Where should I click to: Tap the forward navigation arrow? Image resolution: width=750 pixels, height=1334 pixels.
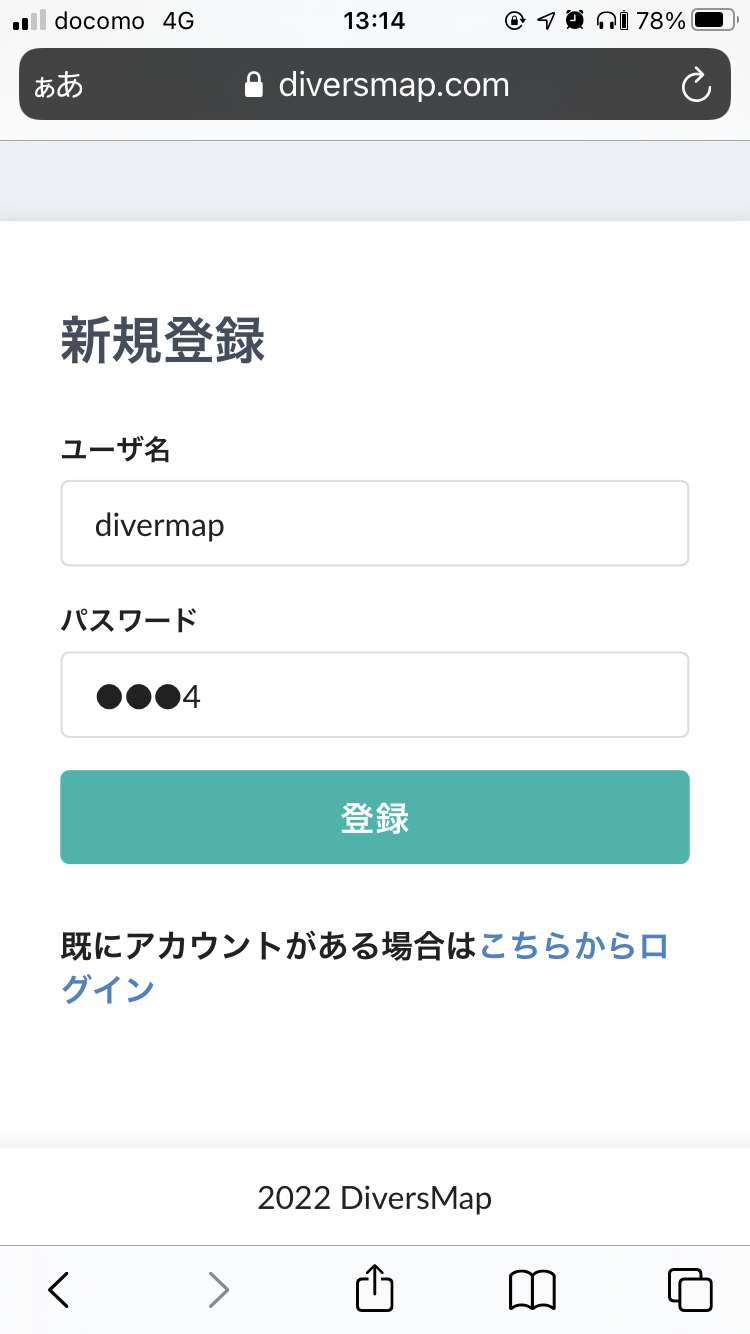(x=218, y=1290)
